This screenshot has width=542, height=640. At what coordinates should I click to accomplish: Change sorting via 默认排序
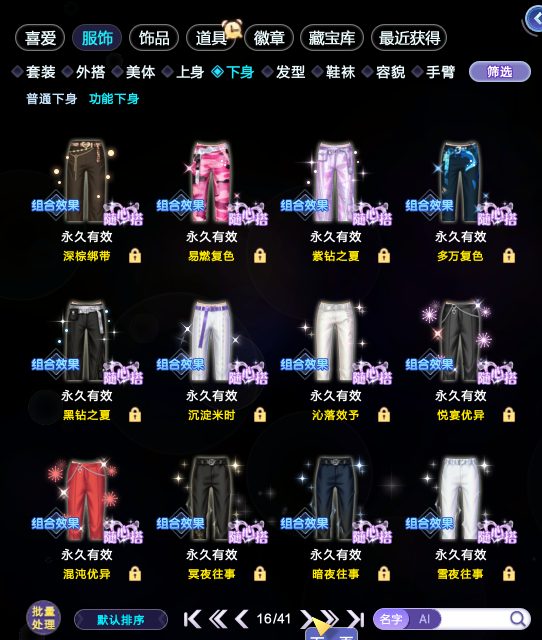point(121,620)
